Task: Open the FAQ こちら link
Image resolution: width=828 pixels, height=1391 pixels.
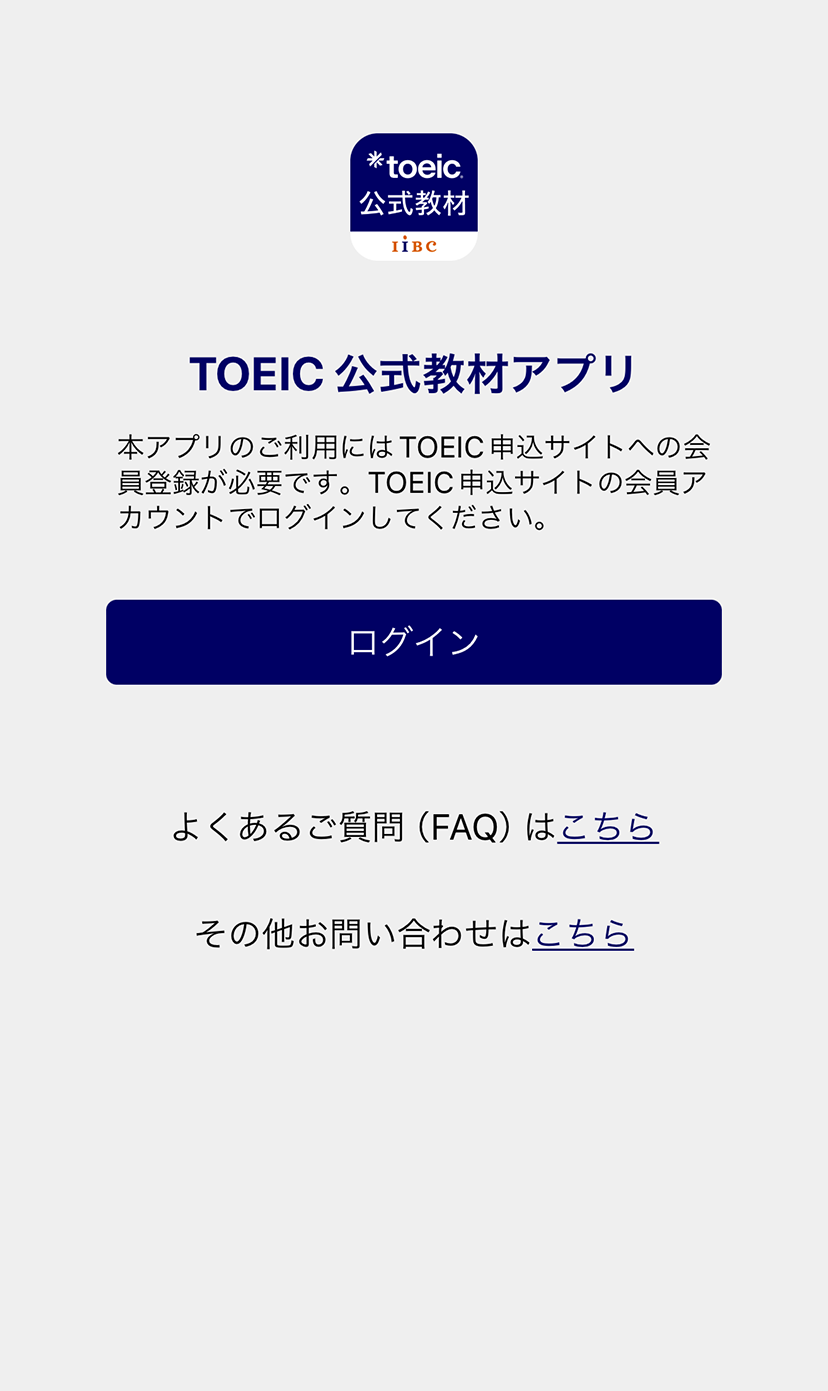Action: 608,827
